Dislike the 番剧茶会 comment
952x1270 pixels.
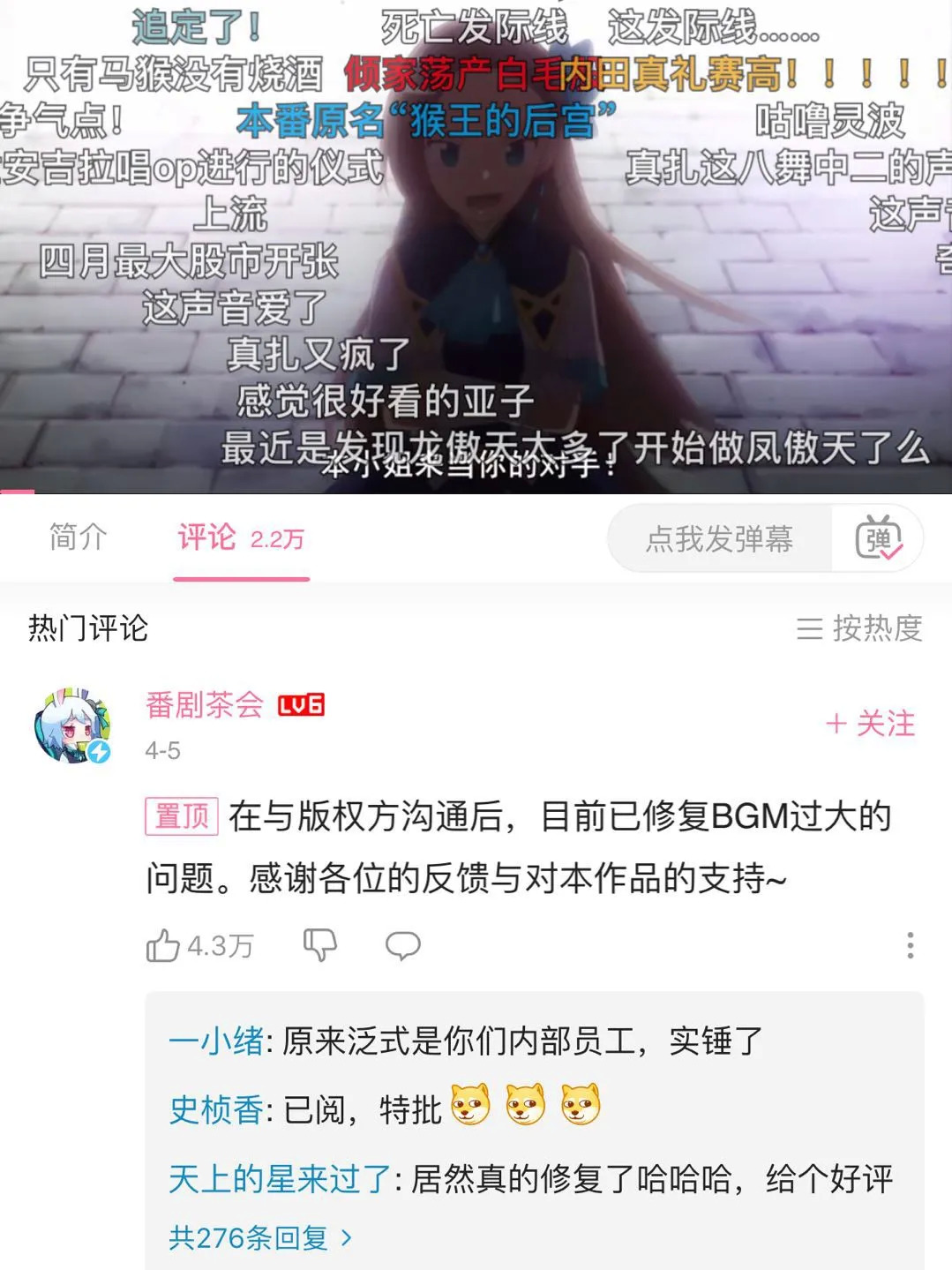(319, 945)
